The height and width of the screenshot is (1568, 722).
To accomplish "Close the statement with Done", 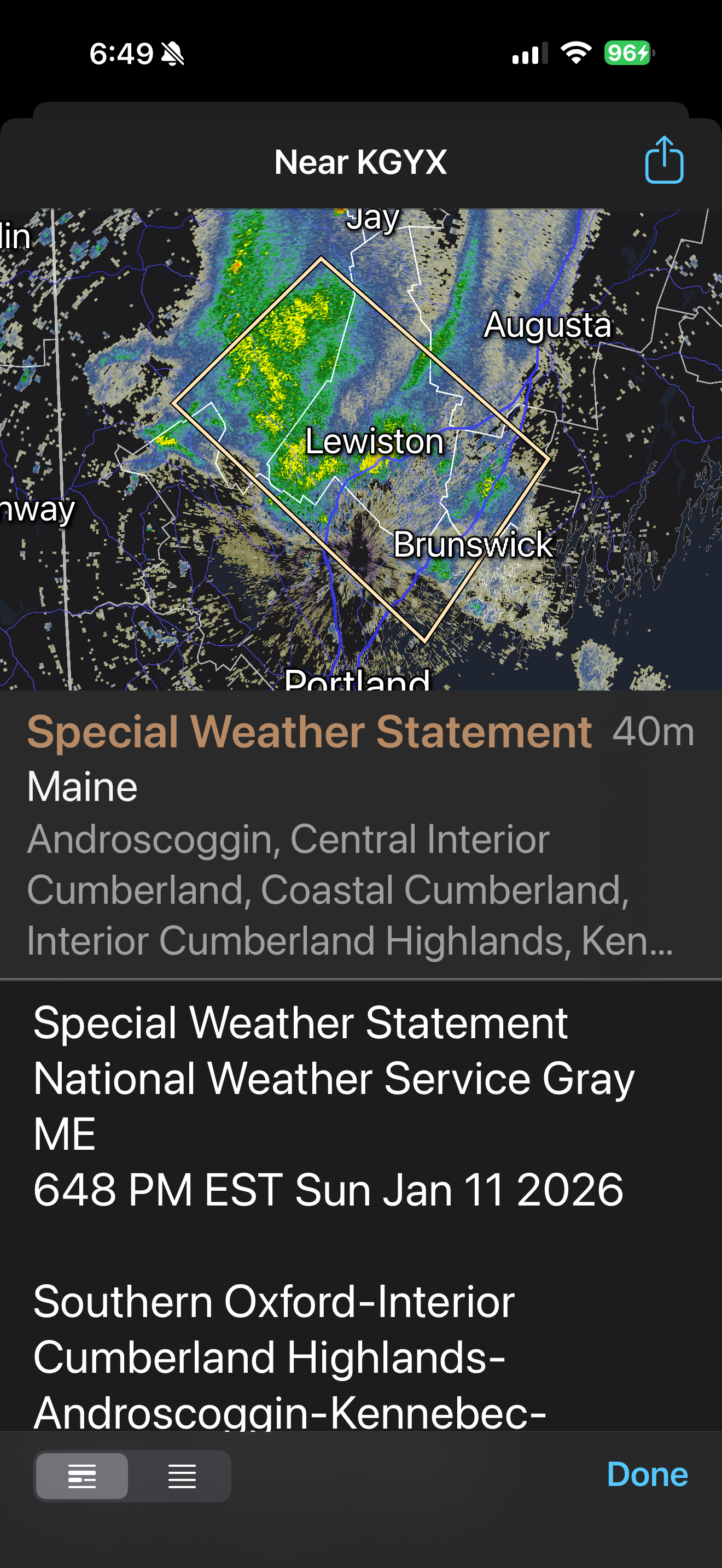I will point(647,1475).
